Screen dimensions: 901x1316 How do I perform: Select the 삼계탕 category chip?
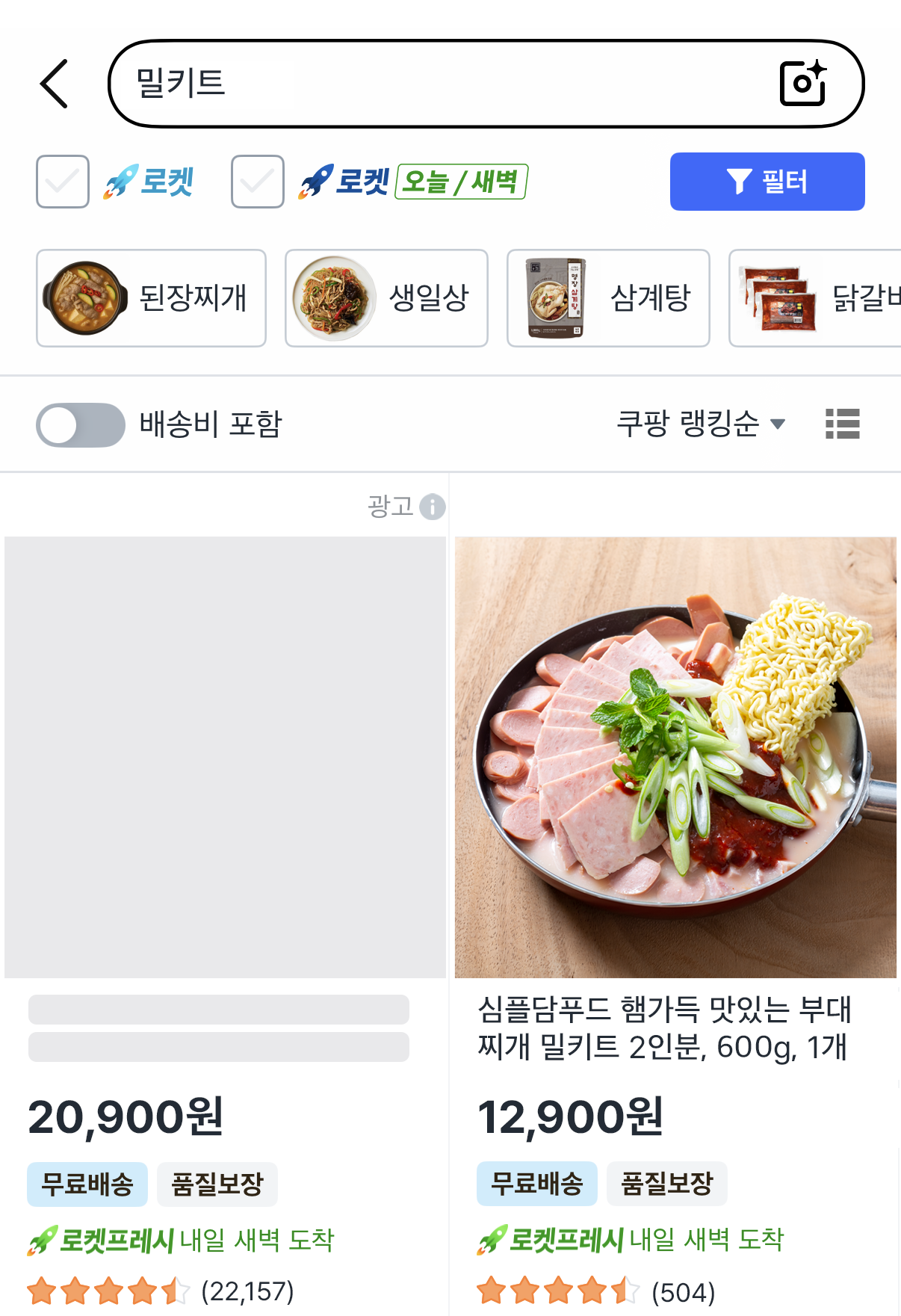point(608,298)
